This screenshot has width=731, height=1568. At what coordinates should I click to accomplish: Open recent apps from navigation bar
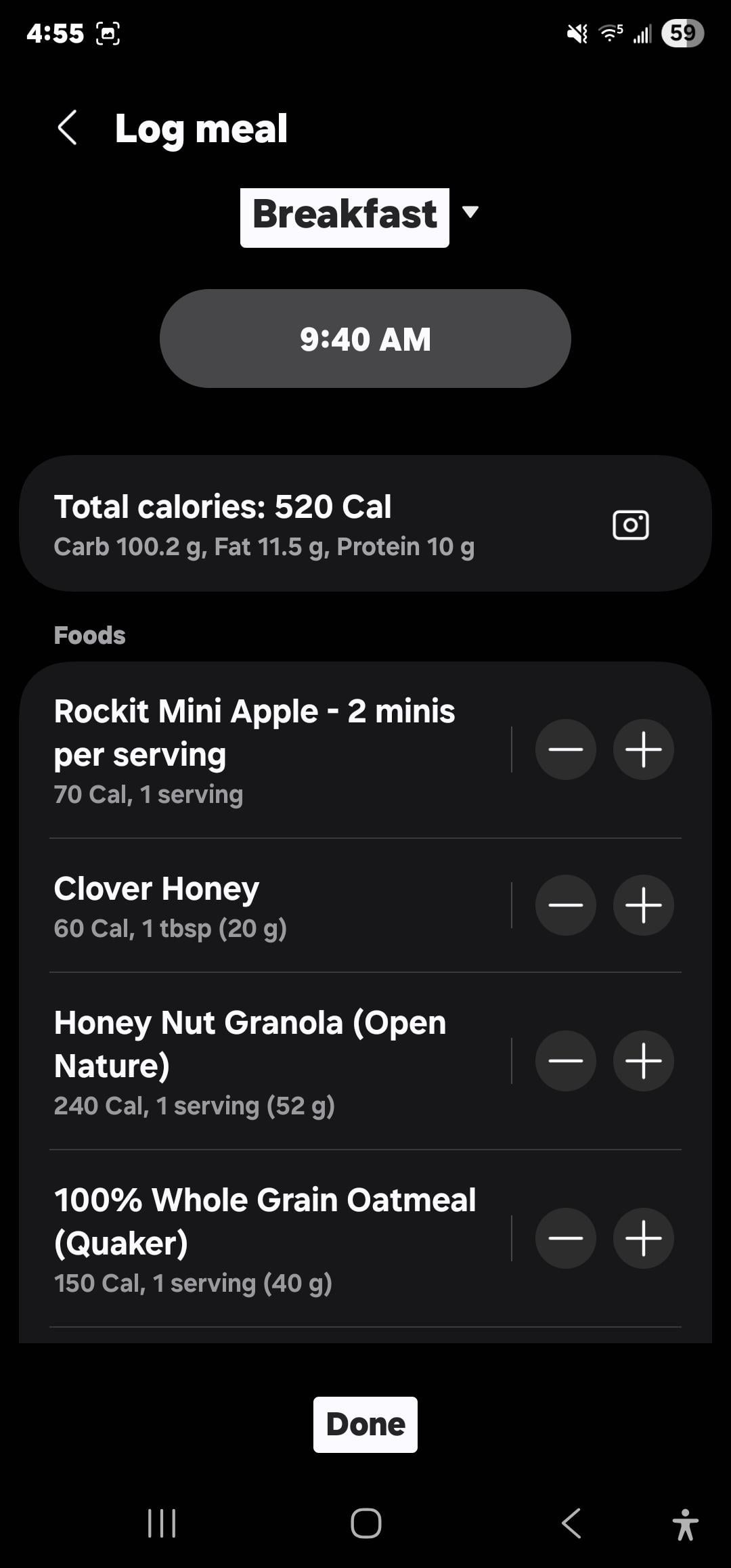click(162, 1523)
